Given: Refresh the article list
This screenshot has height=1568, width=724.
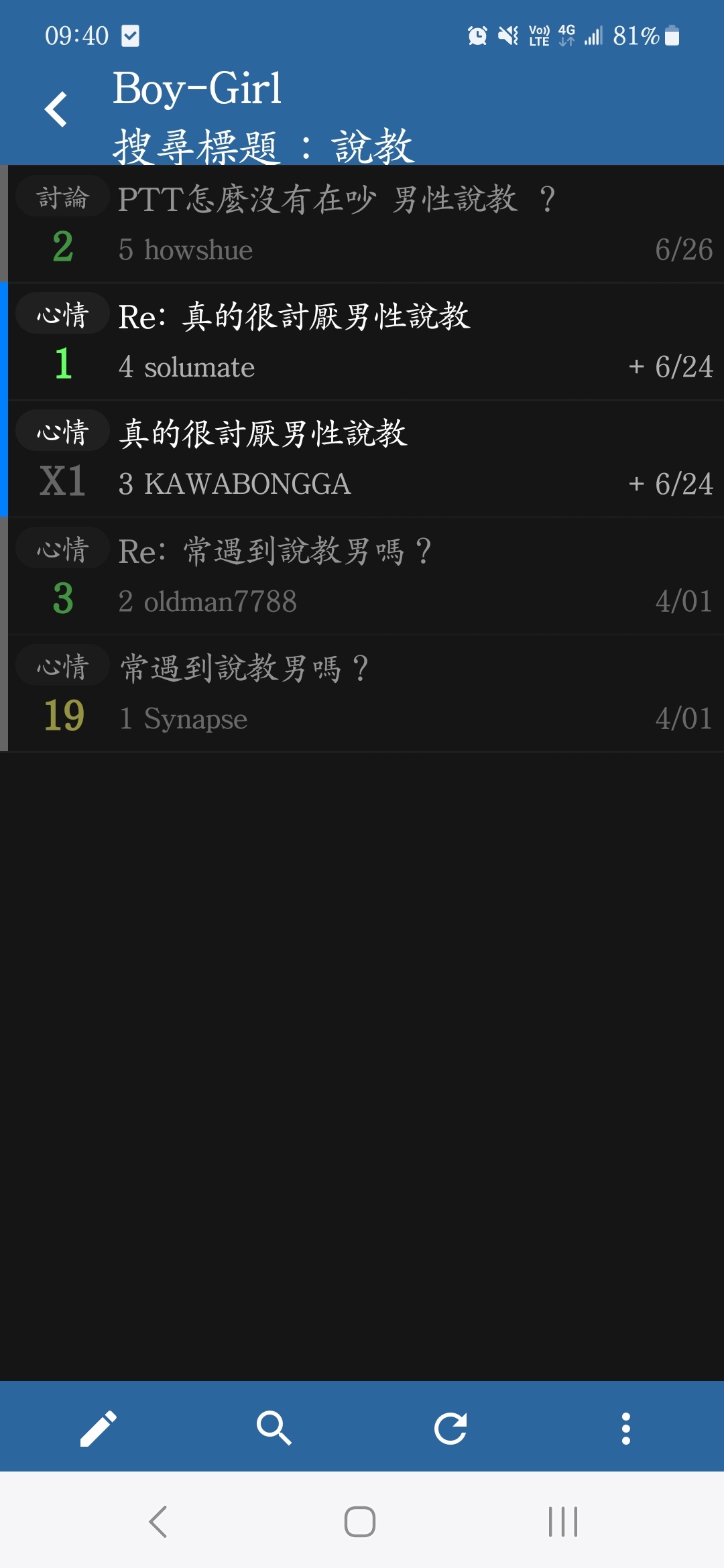Looking at the screenshot, I should click(x=450, y=1429).
